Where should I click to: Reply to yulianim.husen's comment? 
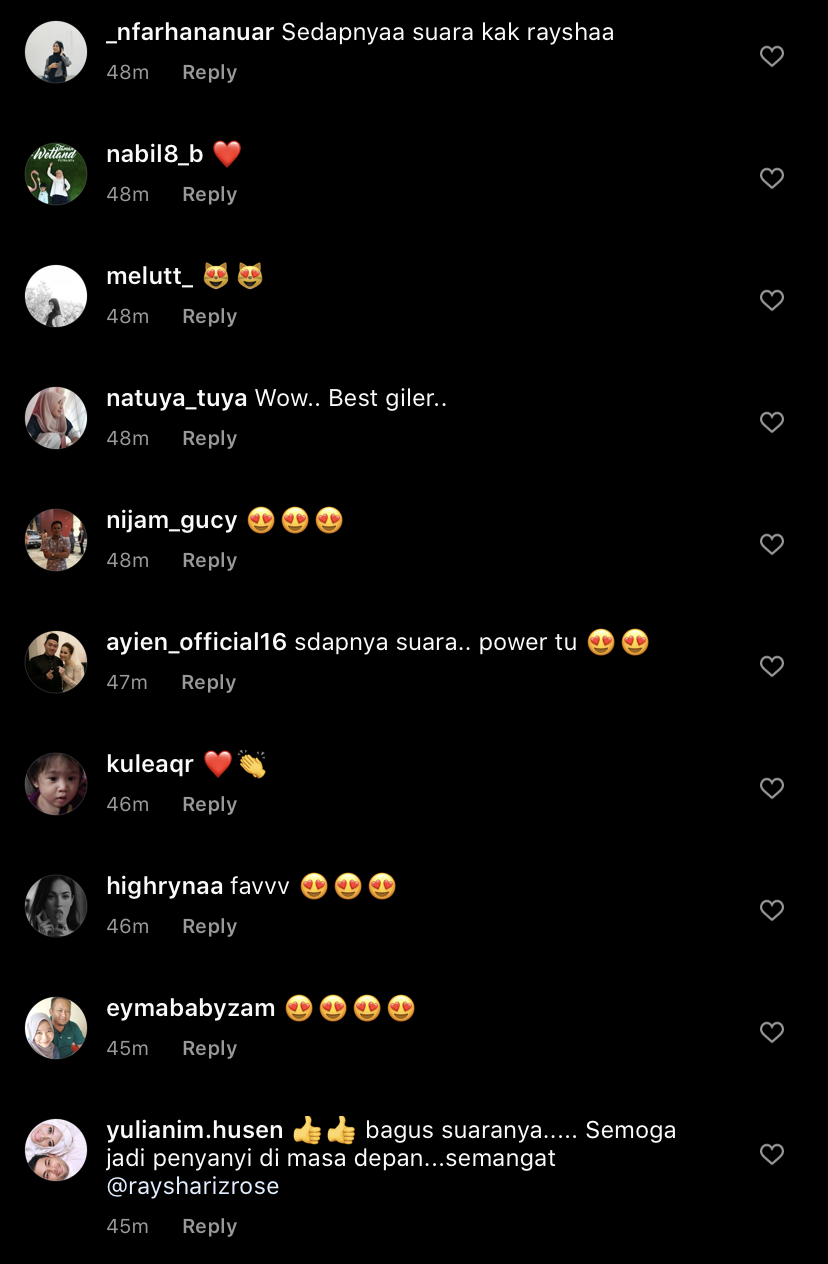click(x=209, y=1226)
